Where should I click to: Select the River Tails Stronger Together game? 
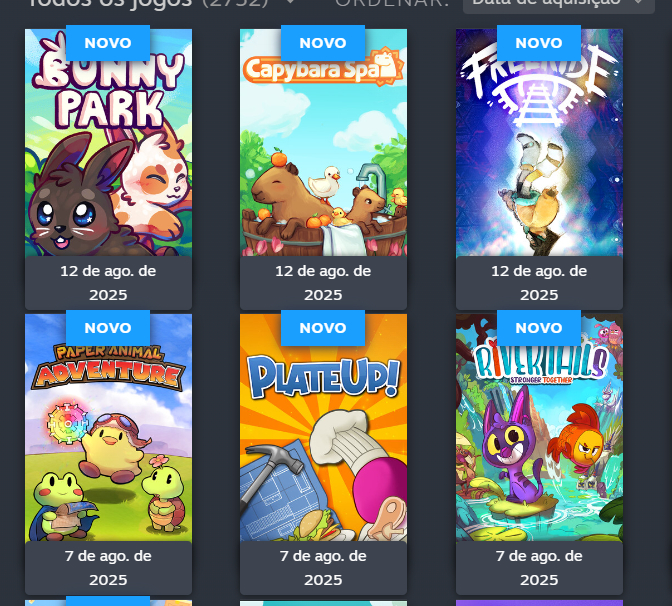tap(539, 430)
